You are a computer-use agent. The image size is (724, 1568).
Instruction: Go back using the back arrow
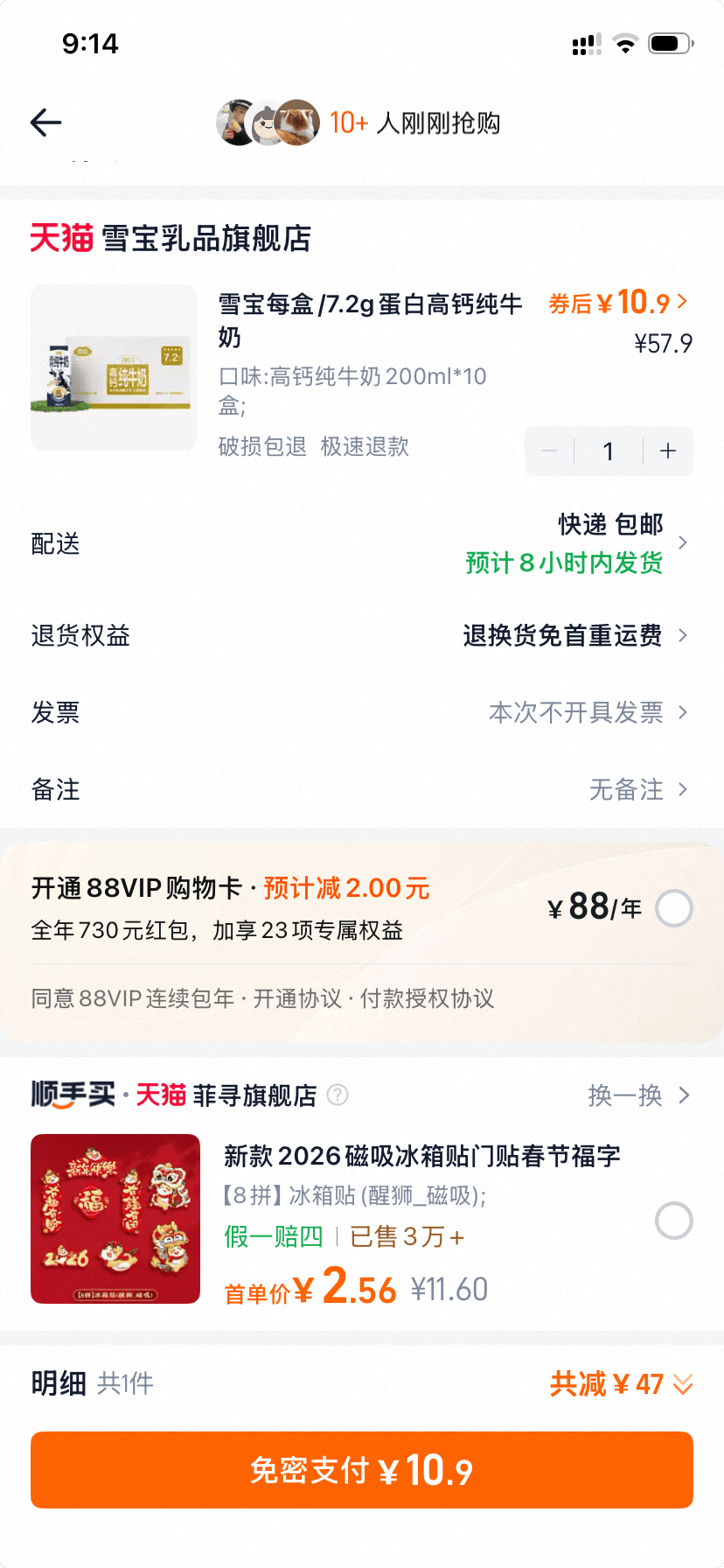(45, 122)
